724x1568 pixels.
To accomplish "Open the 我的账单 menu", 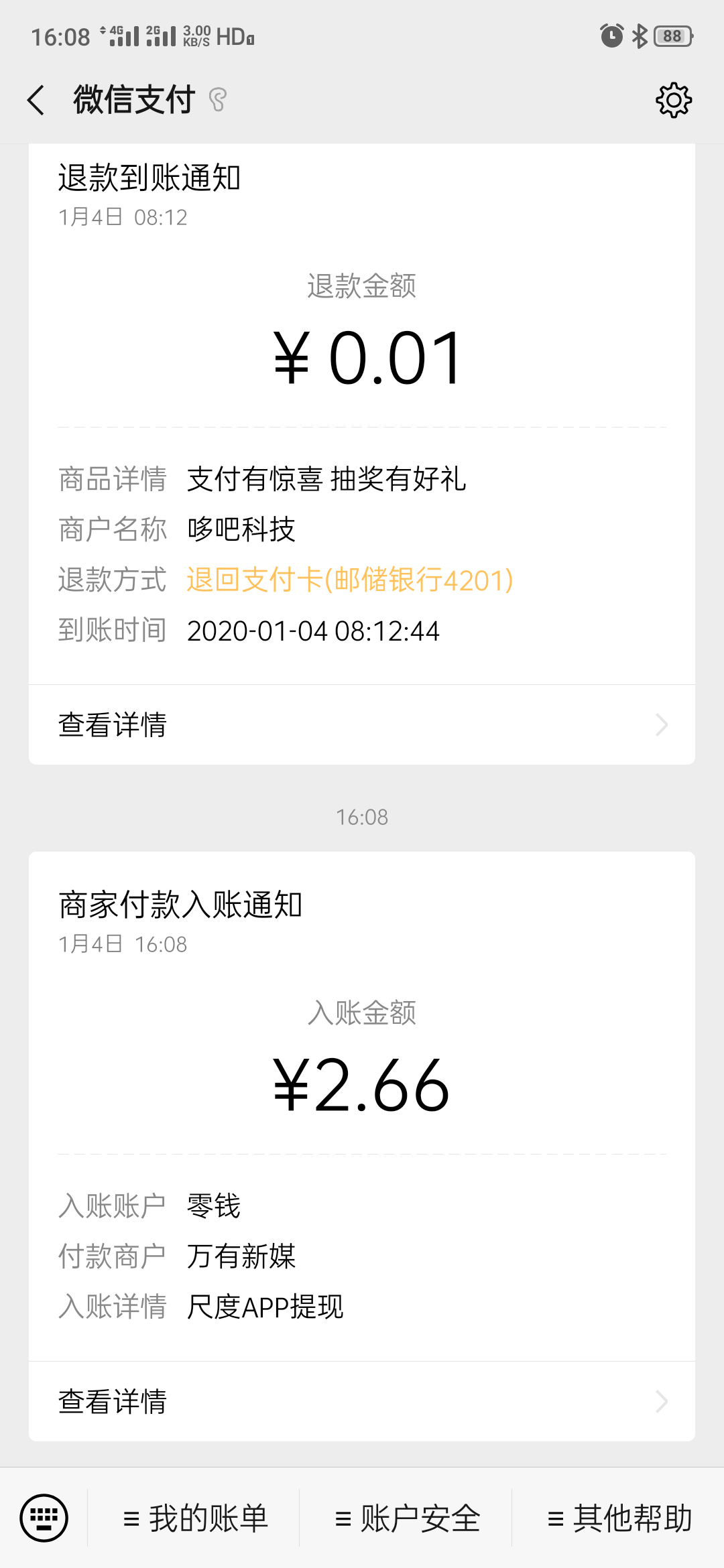I will pos(194,1518).
